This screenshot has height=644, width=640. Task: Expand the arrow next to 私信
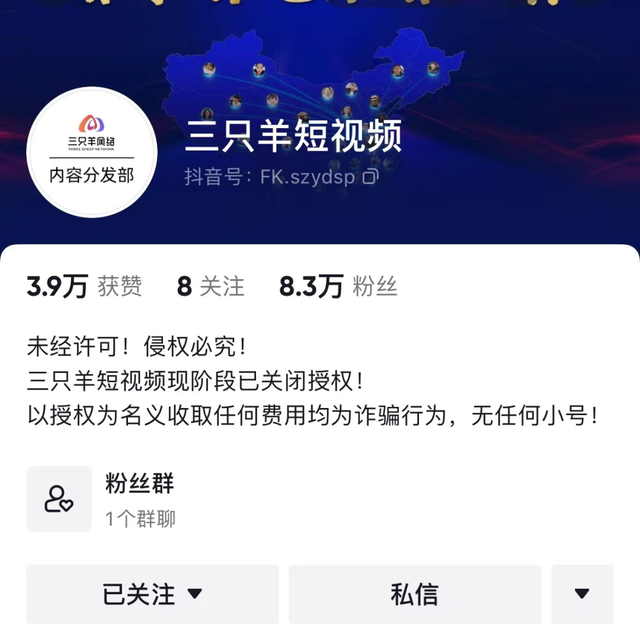coord(582,594)
